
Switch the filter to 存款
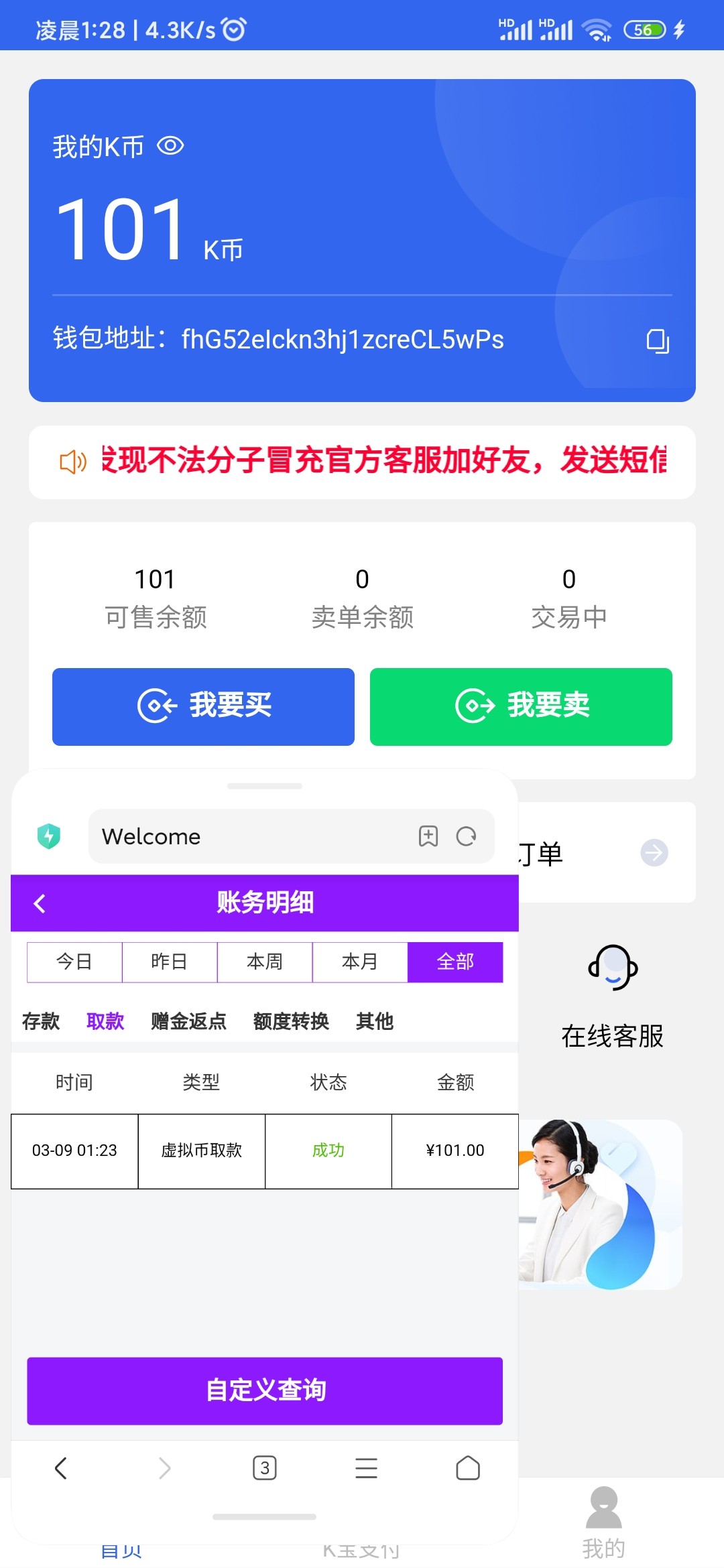point(40,1021)
